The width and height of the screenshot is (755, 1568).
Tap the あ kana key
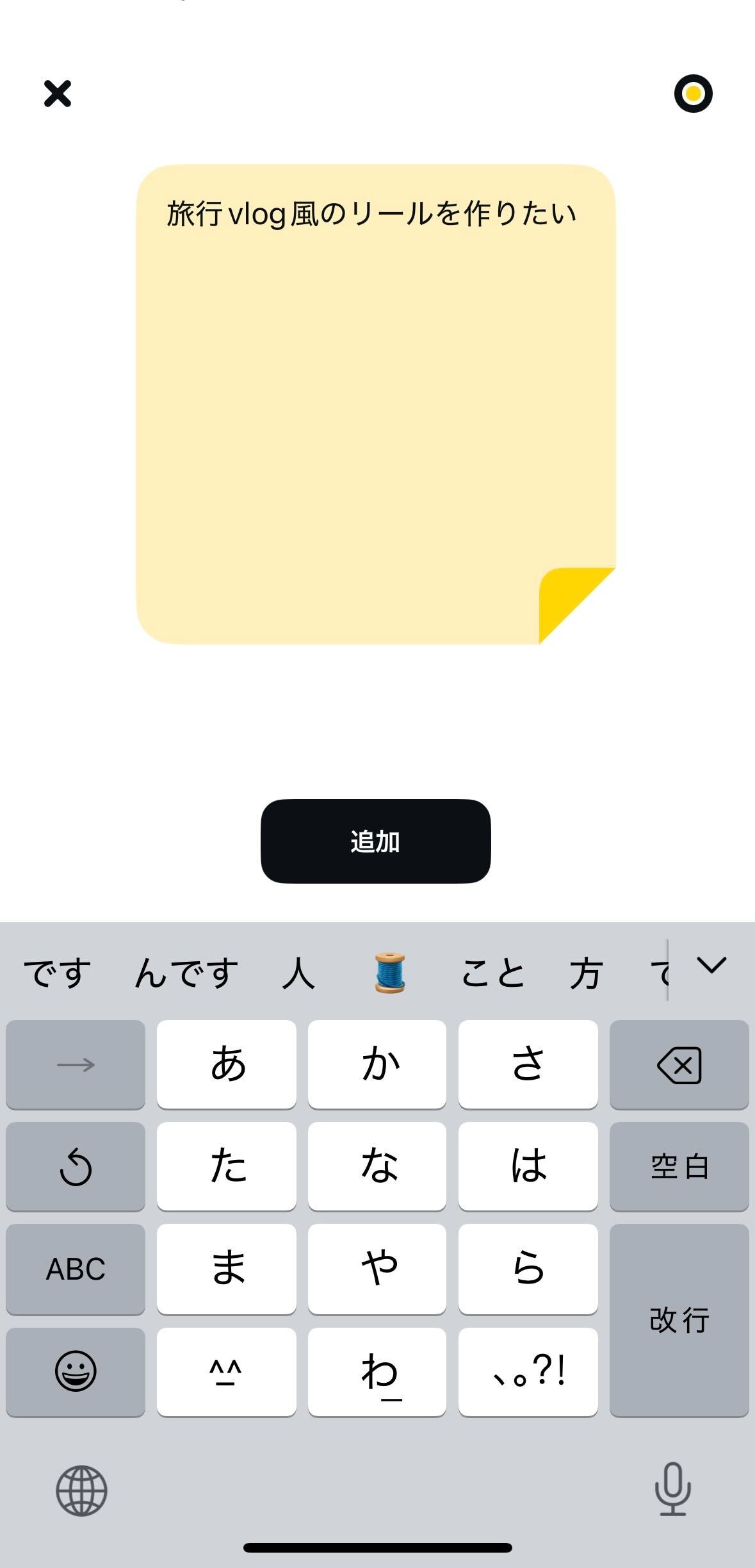227,1065
